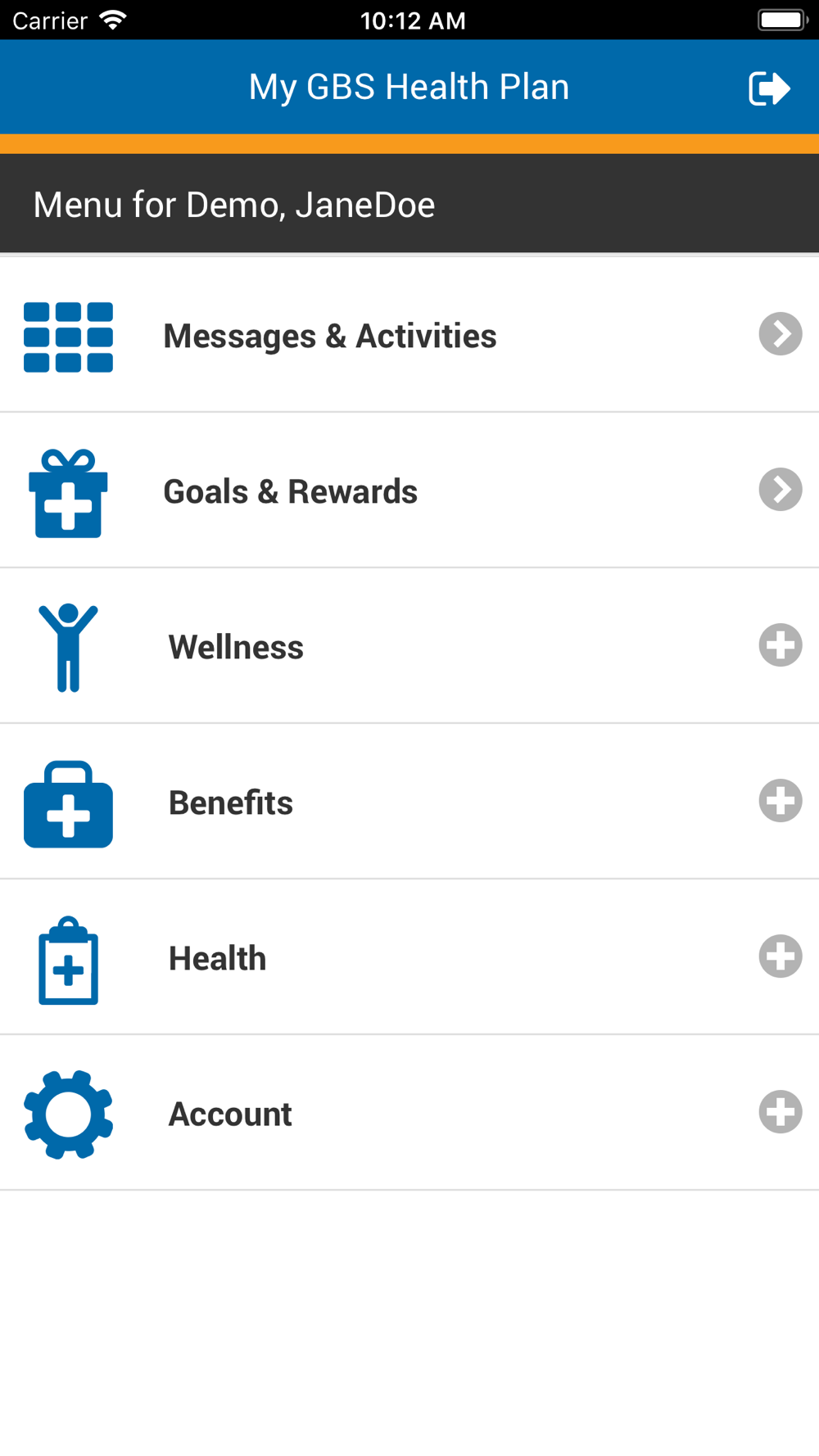The image size is (819, 1456).
Task: Open Messages & Activities
Action: pos(409,335)
